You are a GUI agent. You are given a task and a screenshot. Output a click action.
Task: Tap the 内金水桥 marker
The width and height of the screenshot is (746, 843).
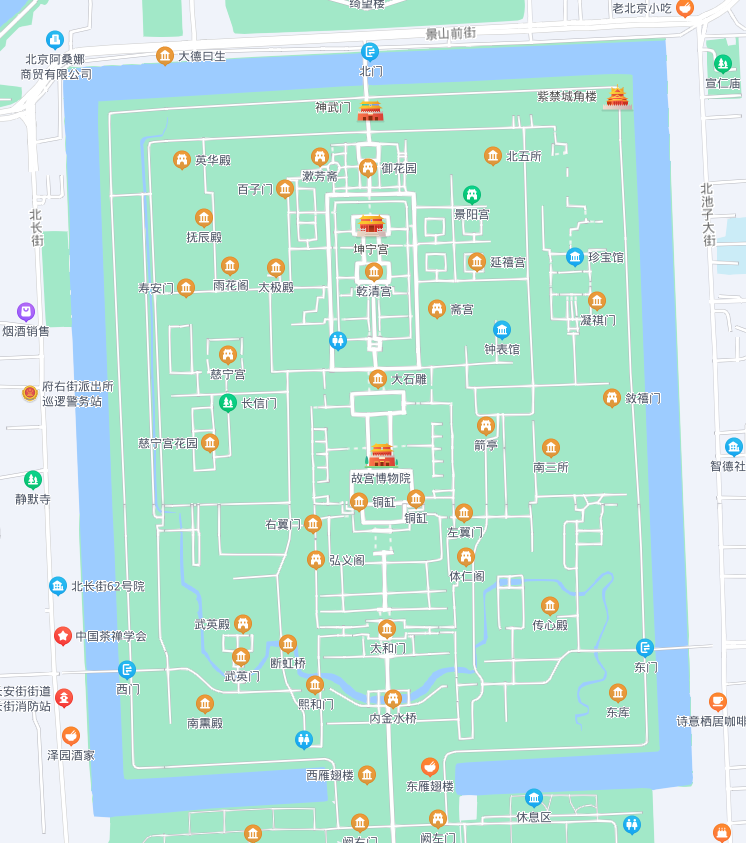(x=393, y=699)
